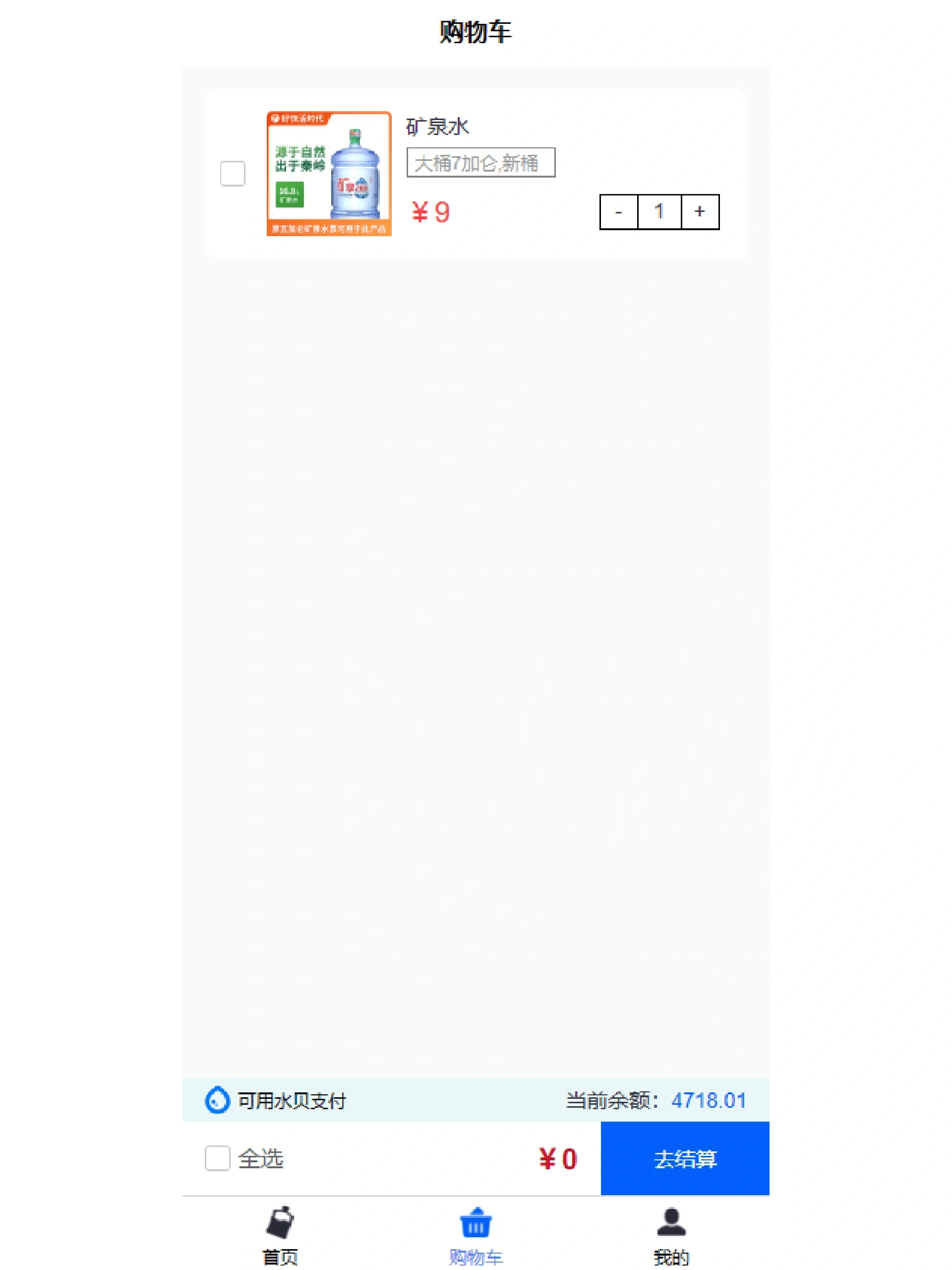Image resolution: width=952 pixels, height=1270 pixels.
Task: Check the 全选 select-all box
Action: (218, 1158)
